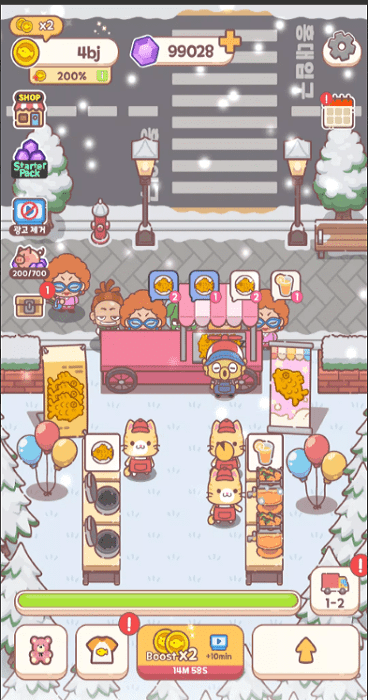Open the upgrade arrow button
The width and height of the screenshot is (368, 700).
306,651
